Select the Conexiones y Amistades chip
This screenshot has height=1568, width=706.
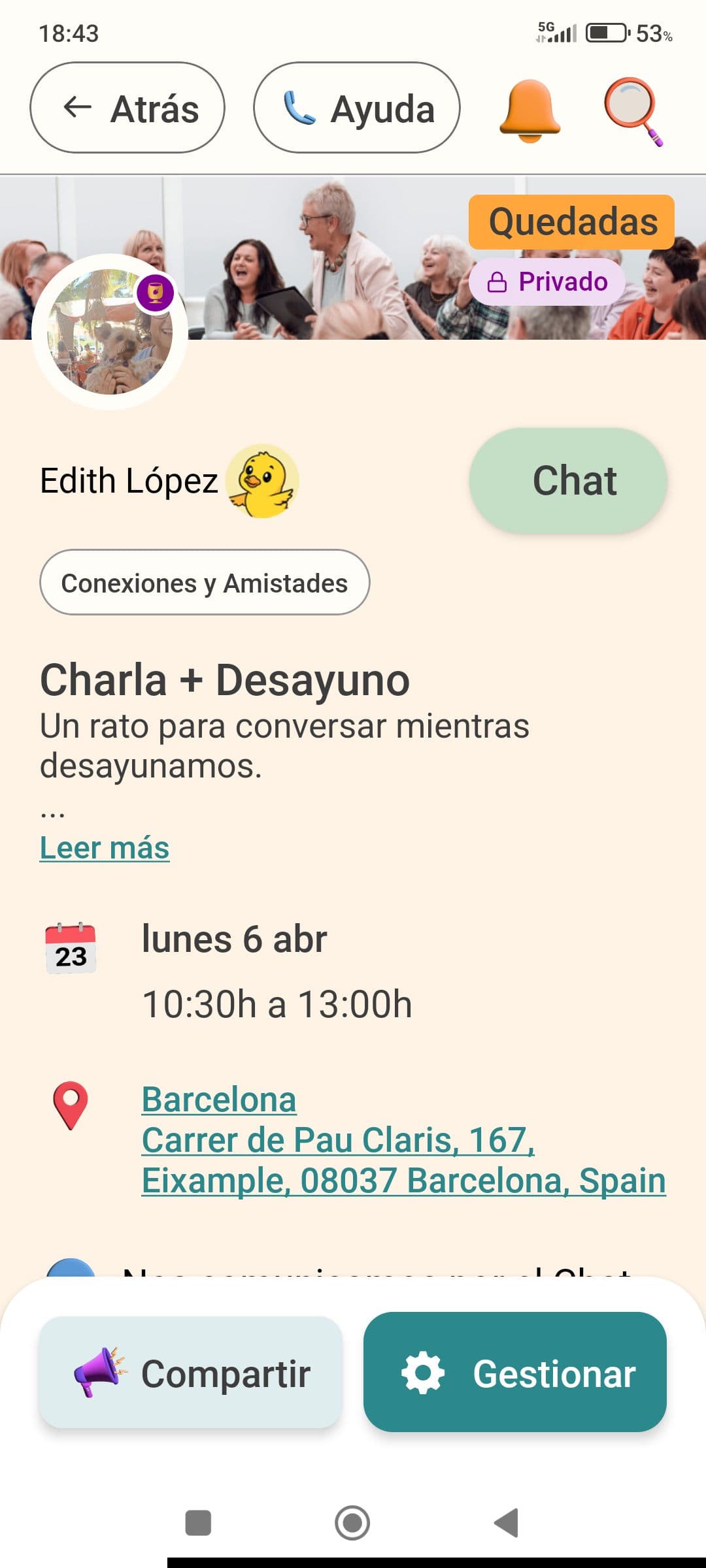click(205, 583)
